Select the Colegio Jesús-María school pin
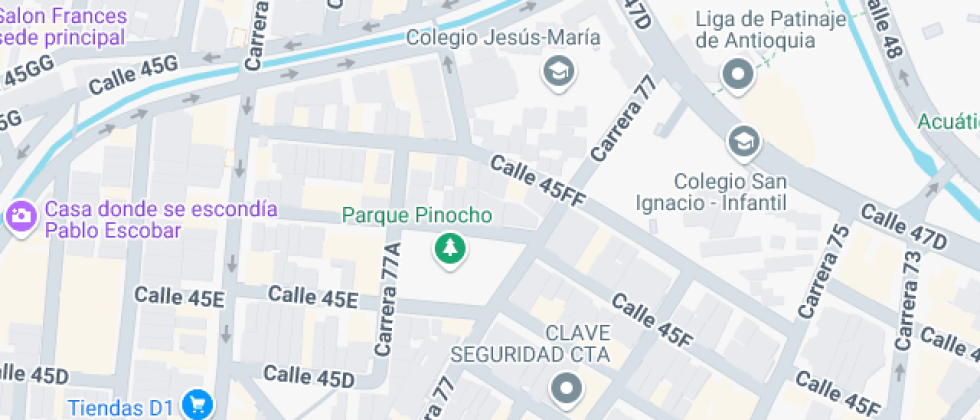 tap(558, 70)
